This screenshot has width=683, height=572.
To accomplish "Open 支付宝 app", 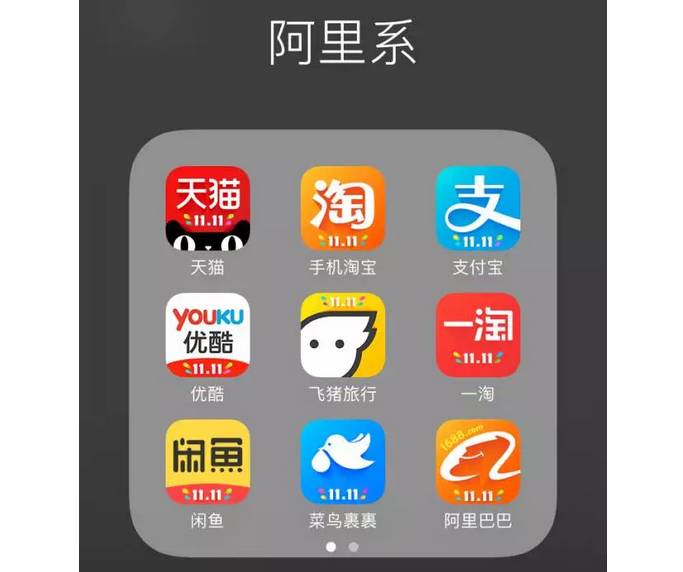I will pos(478,208).
